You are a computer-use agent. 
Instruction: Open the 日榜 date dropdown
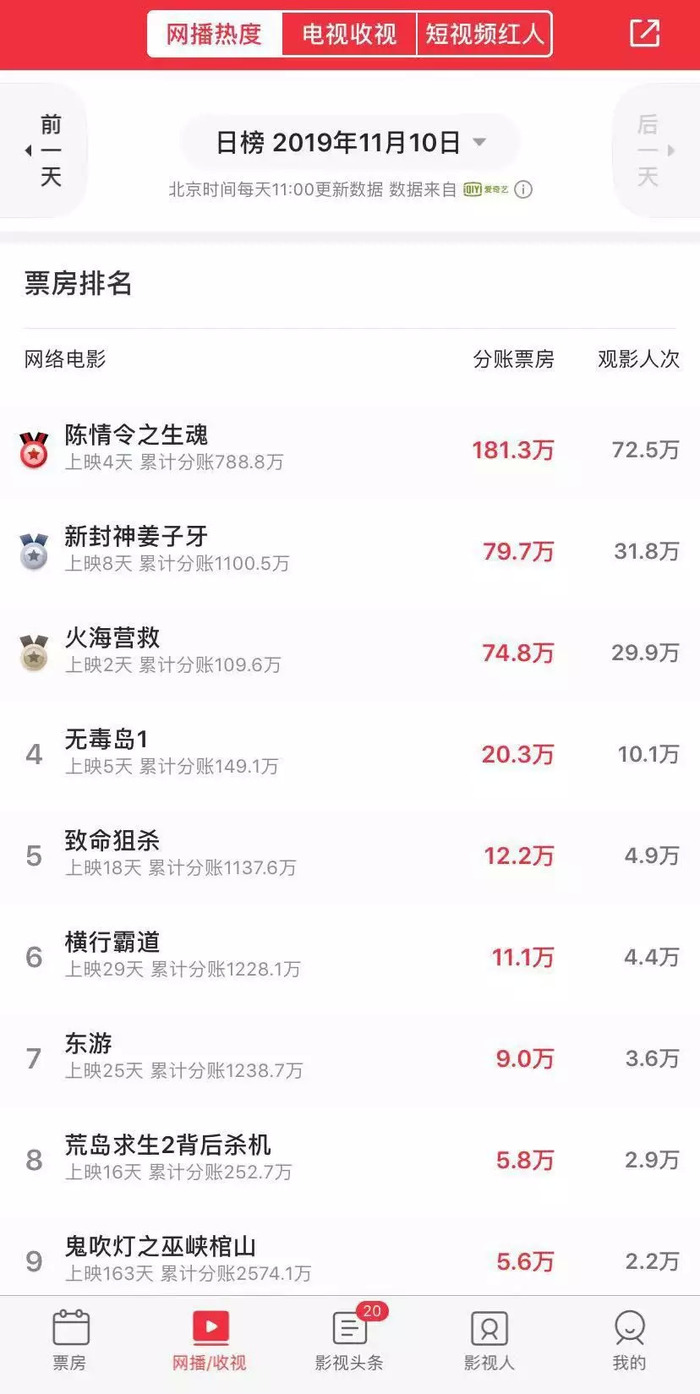coord(350,143)
